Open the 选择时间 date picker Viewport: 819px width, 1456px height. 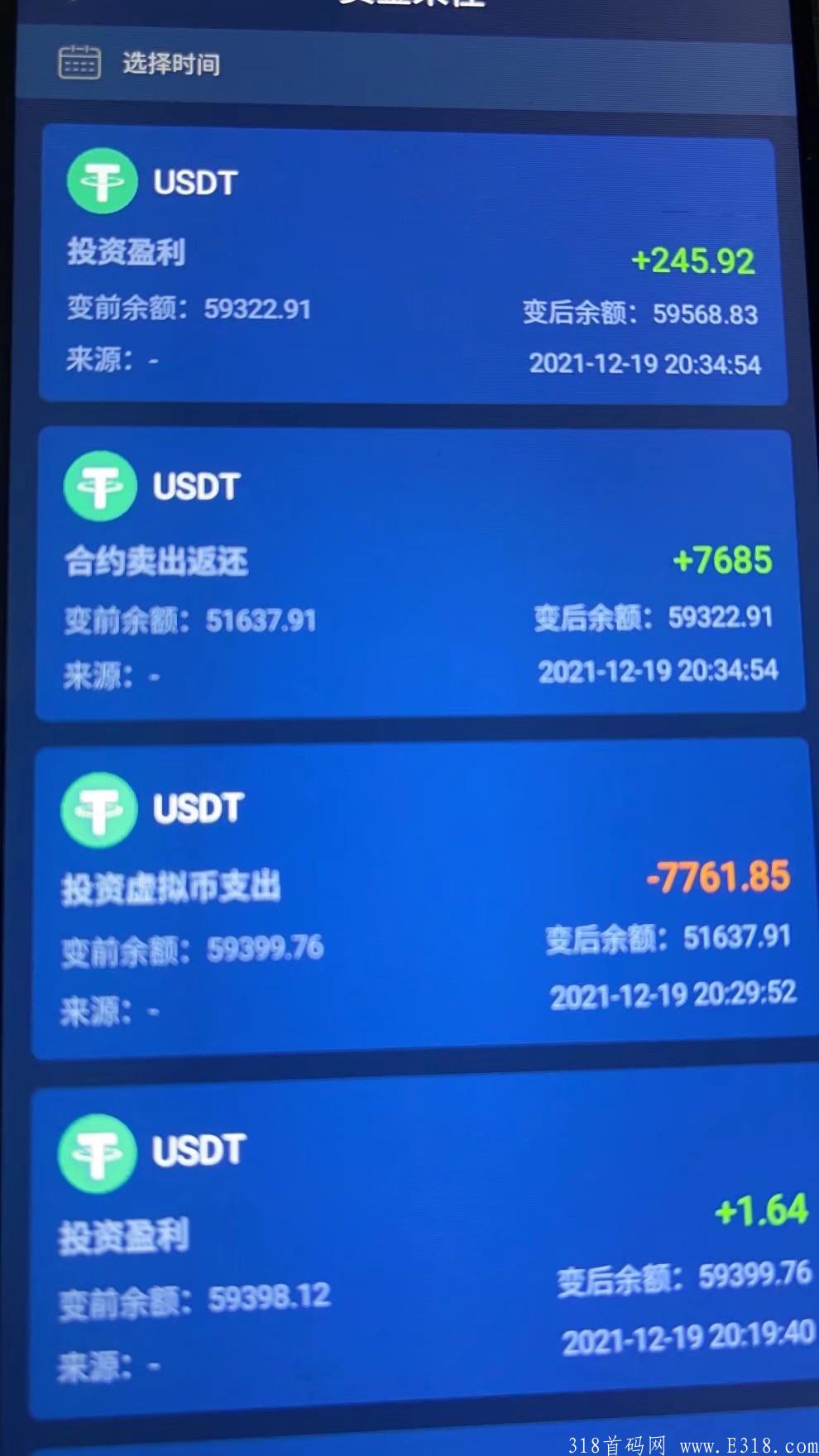click(405, 64)
